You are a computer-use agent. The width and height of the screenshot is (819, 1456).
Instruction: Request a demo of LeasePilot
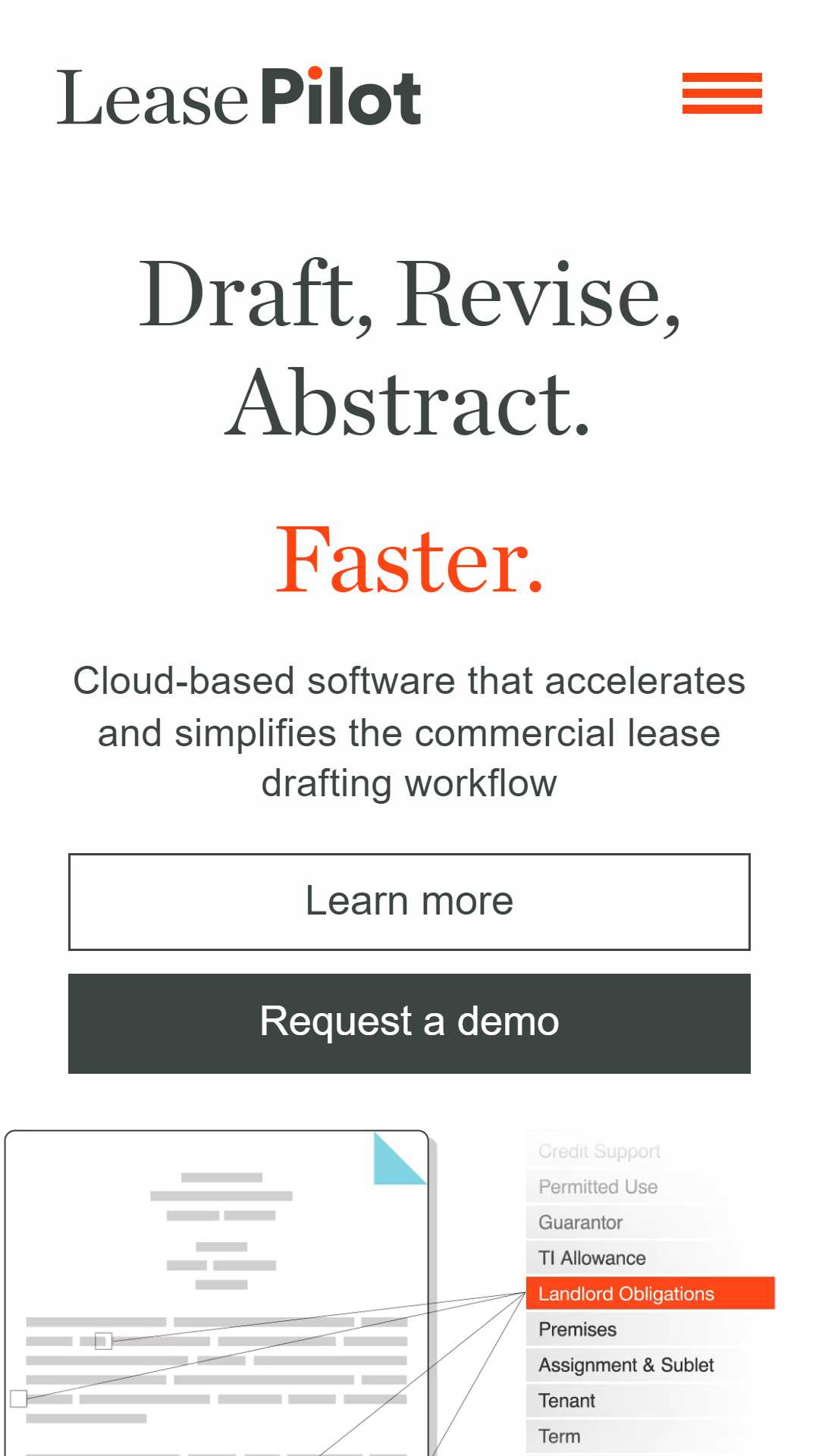coord(409,1023)
